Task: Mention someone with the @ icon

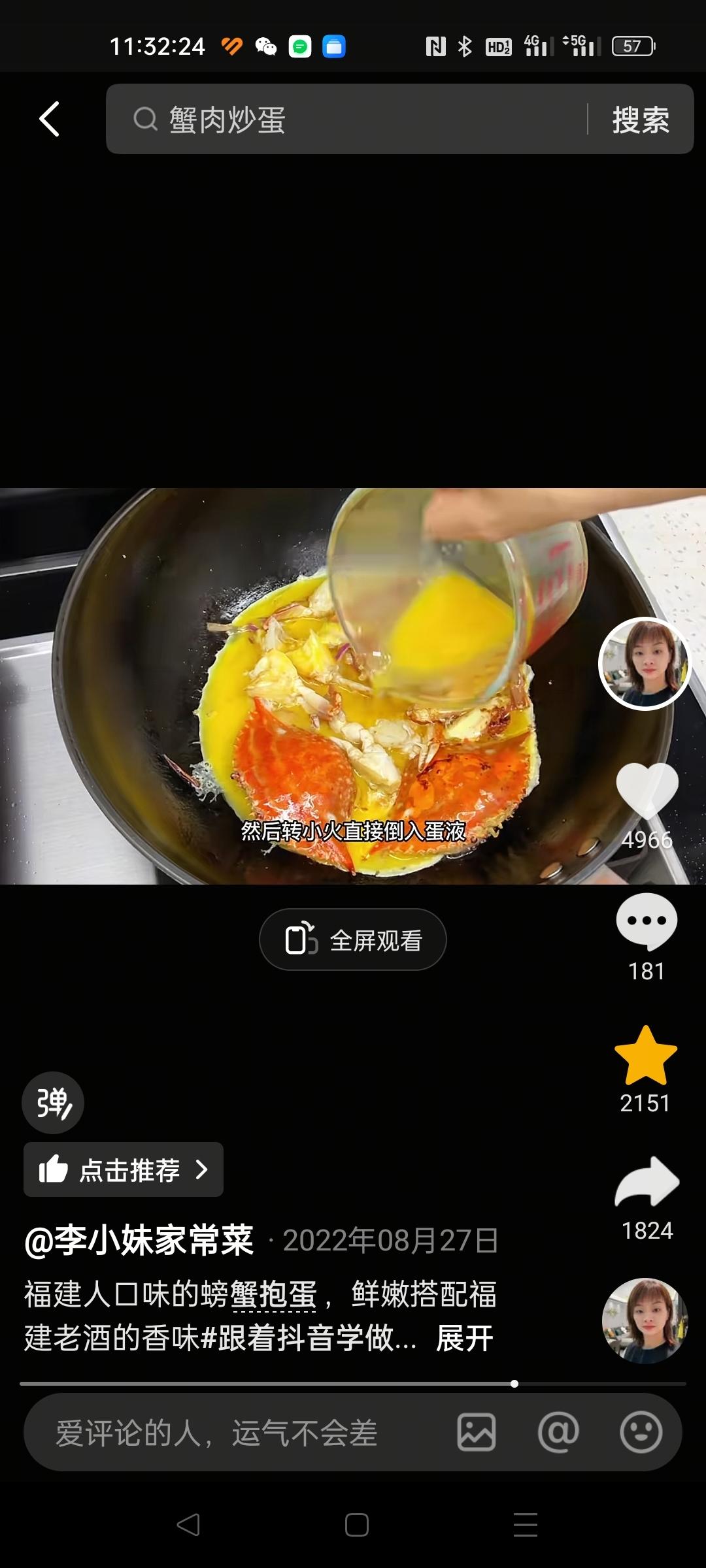Action: point(558,1433)
